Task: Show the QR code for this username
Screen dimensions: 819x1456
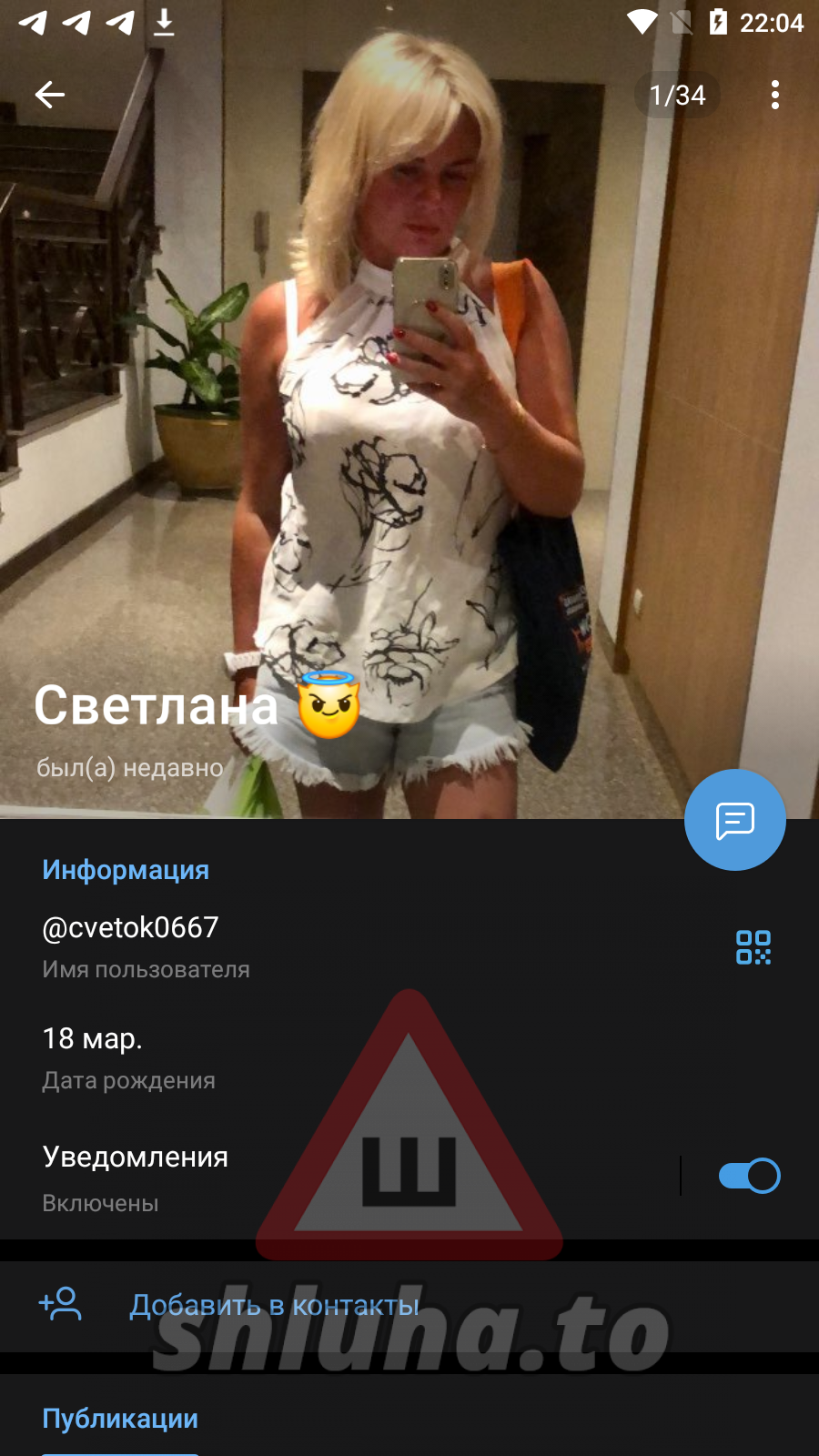Action: point(753,947)
